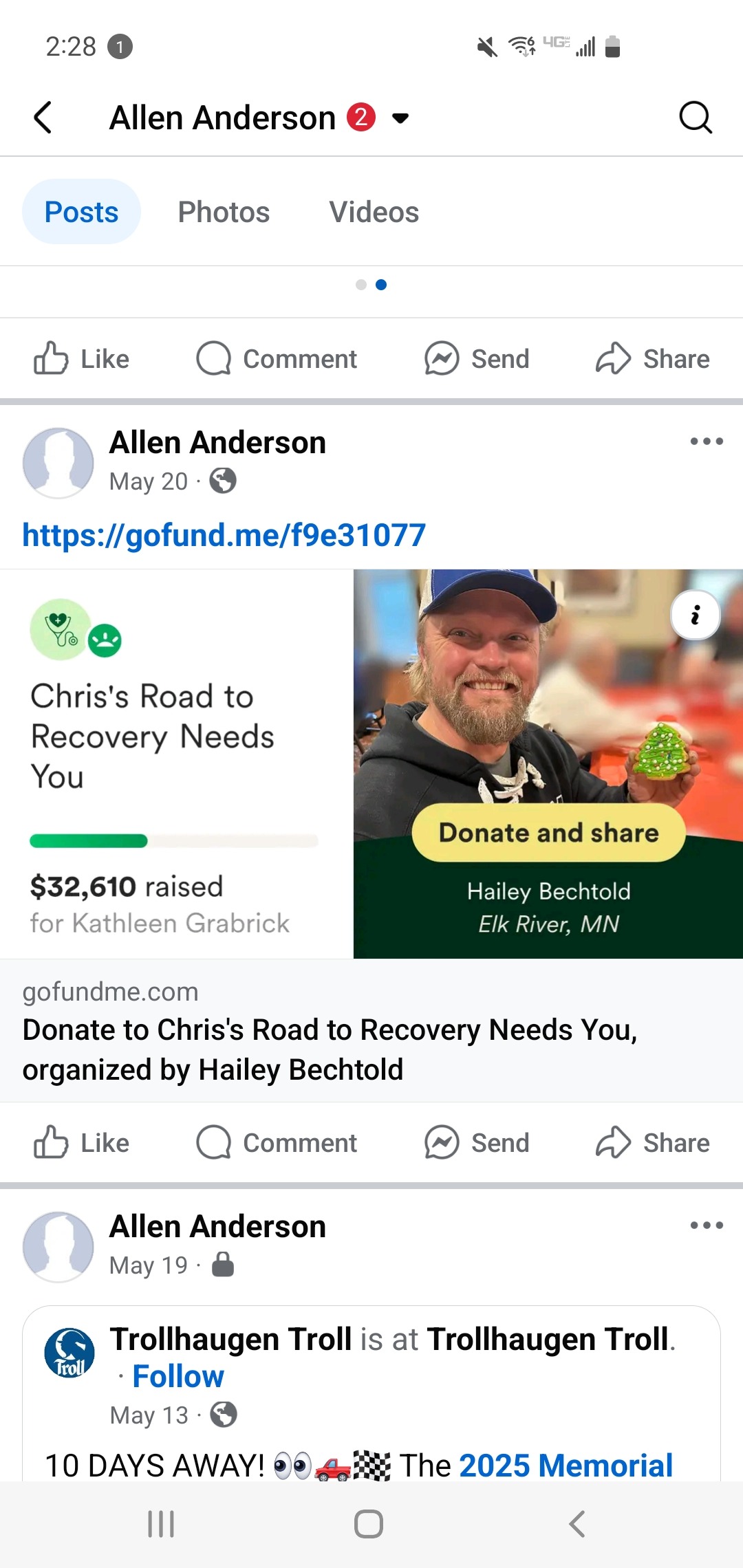Switch to the Photos tab
The image size is (743, 1568).
224,212
